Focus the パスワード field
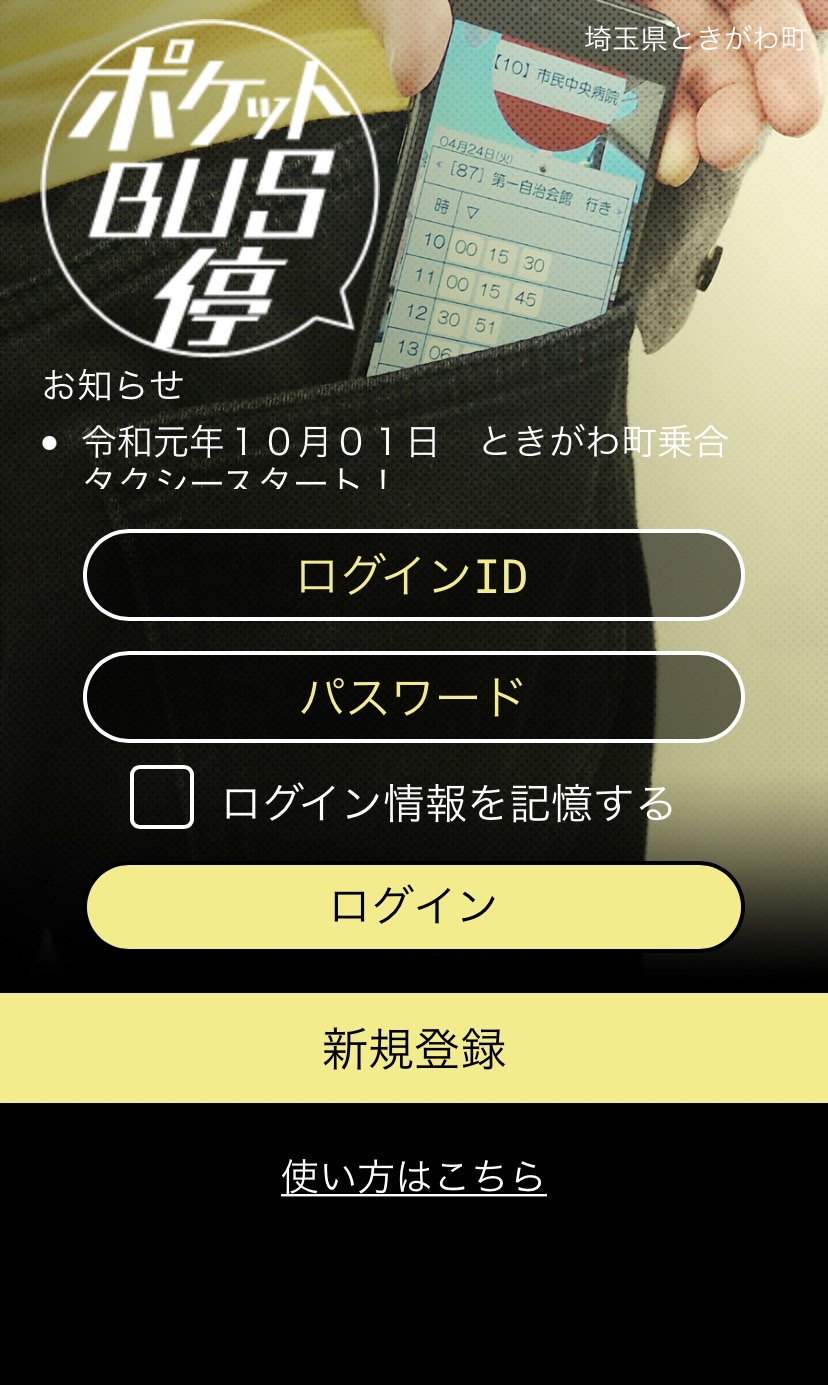828x1385 pixels. click(x=413, y=697)
